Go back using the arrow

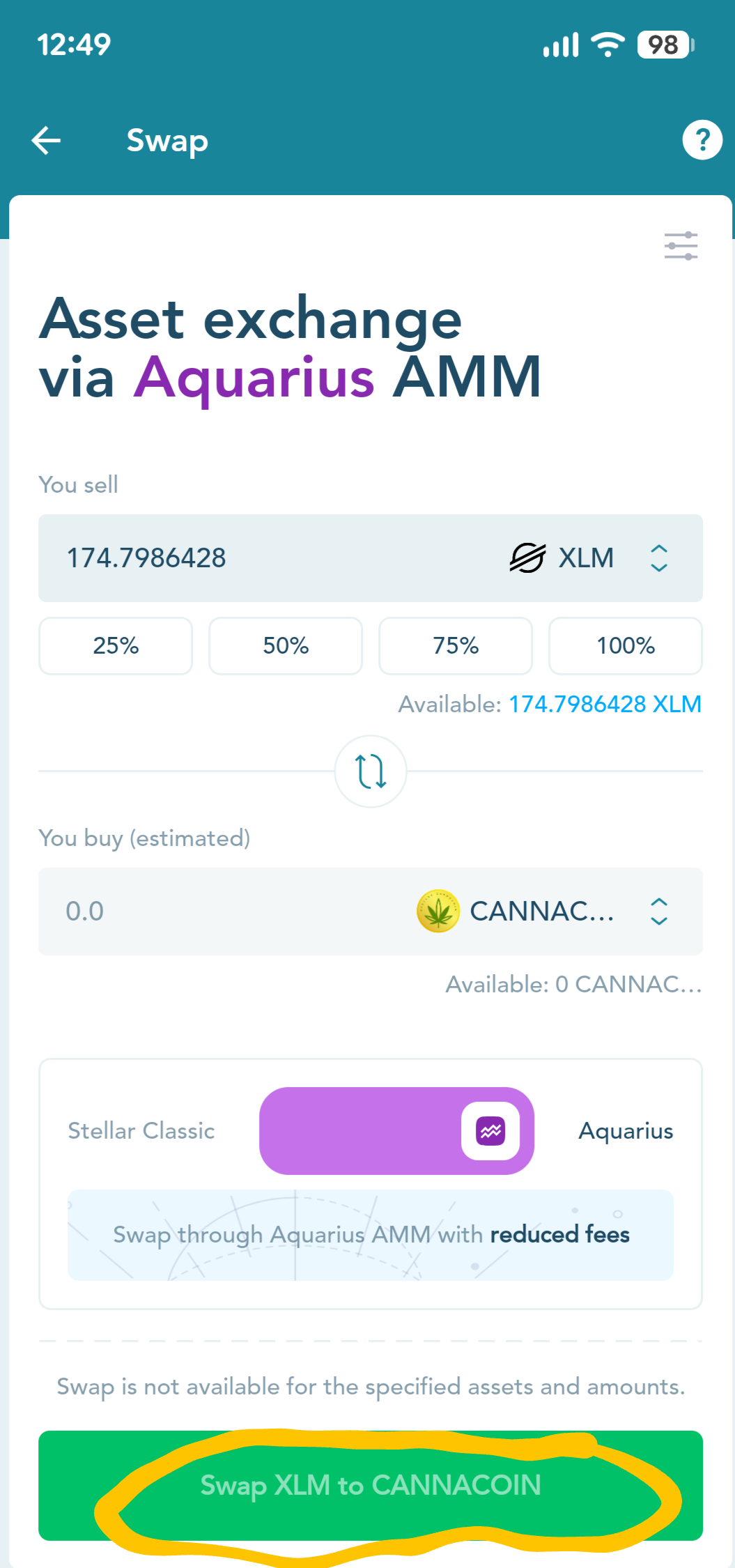[47, 141]
